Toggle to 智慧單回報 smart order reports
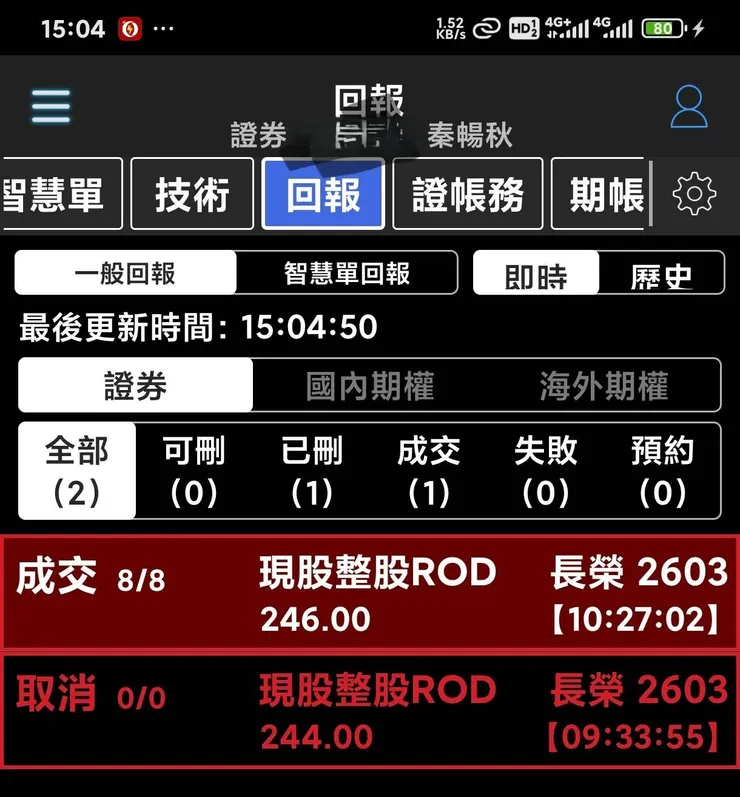Viewport: 740px width, 797px height. coord(345,272)
